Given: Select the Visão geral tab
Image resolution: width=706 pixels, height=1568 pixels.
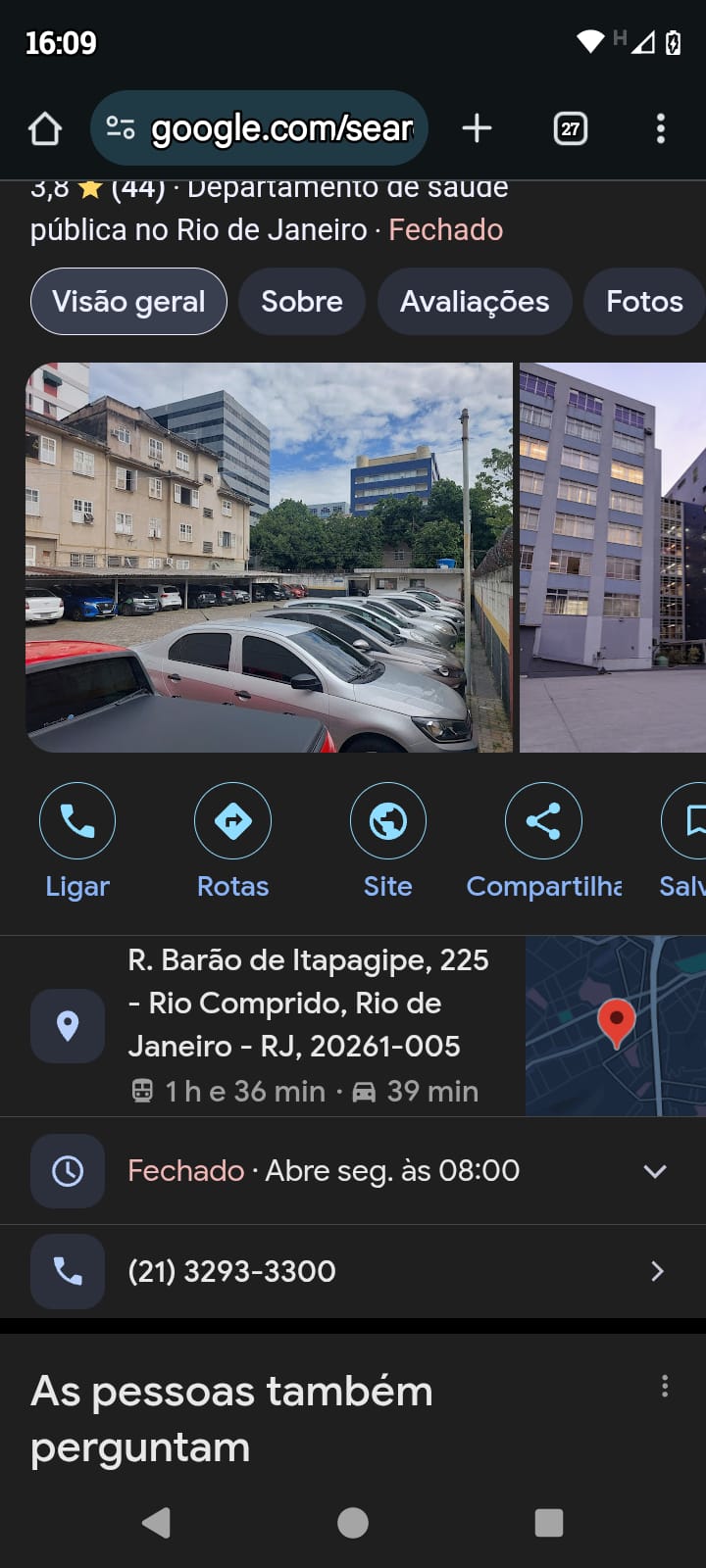Looking at the screenshot, I should [128, 302].
